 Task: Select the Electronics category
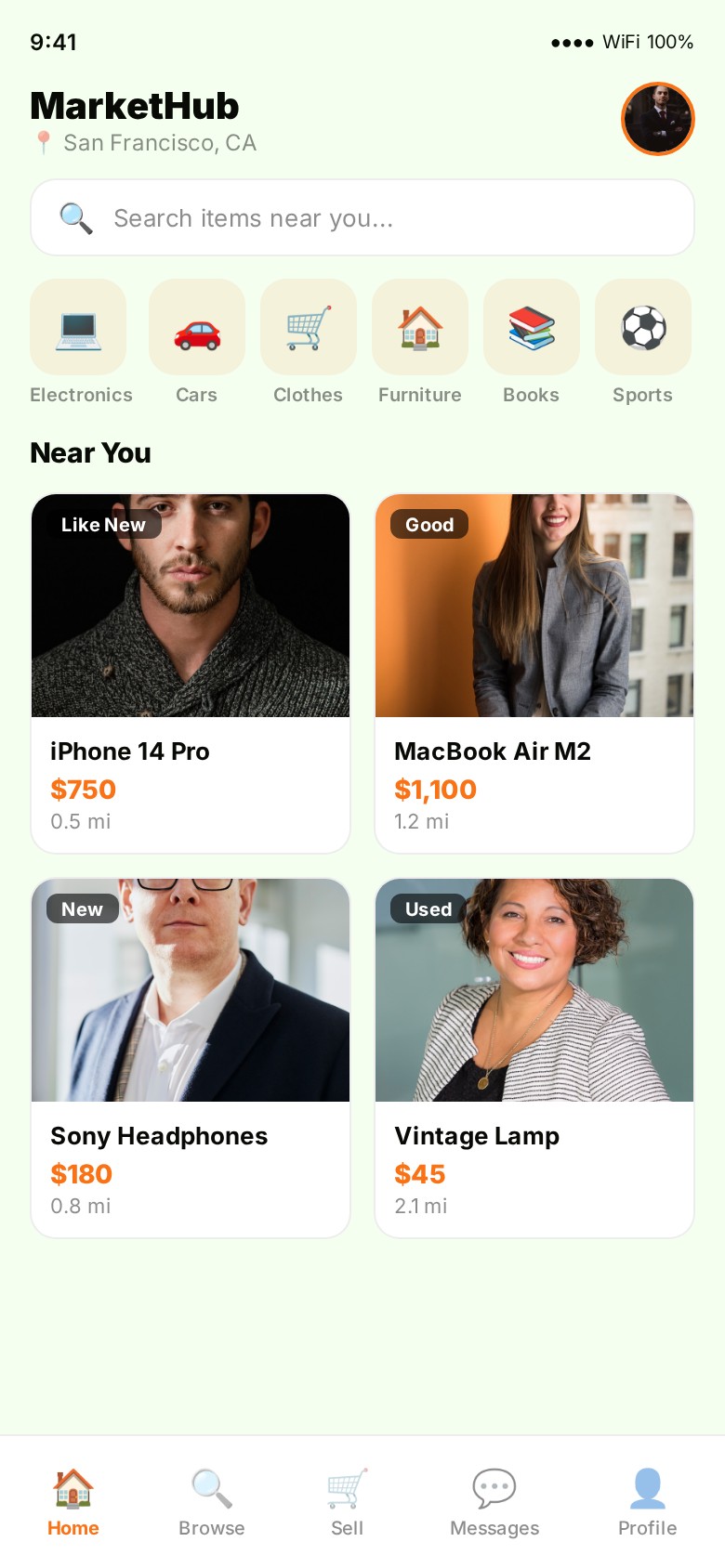point(79,342)
